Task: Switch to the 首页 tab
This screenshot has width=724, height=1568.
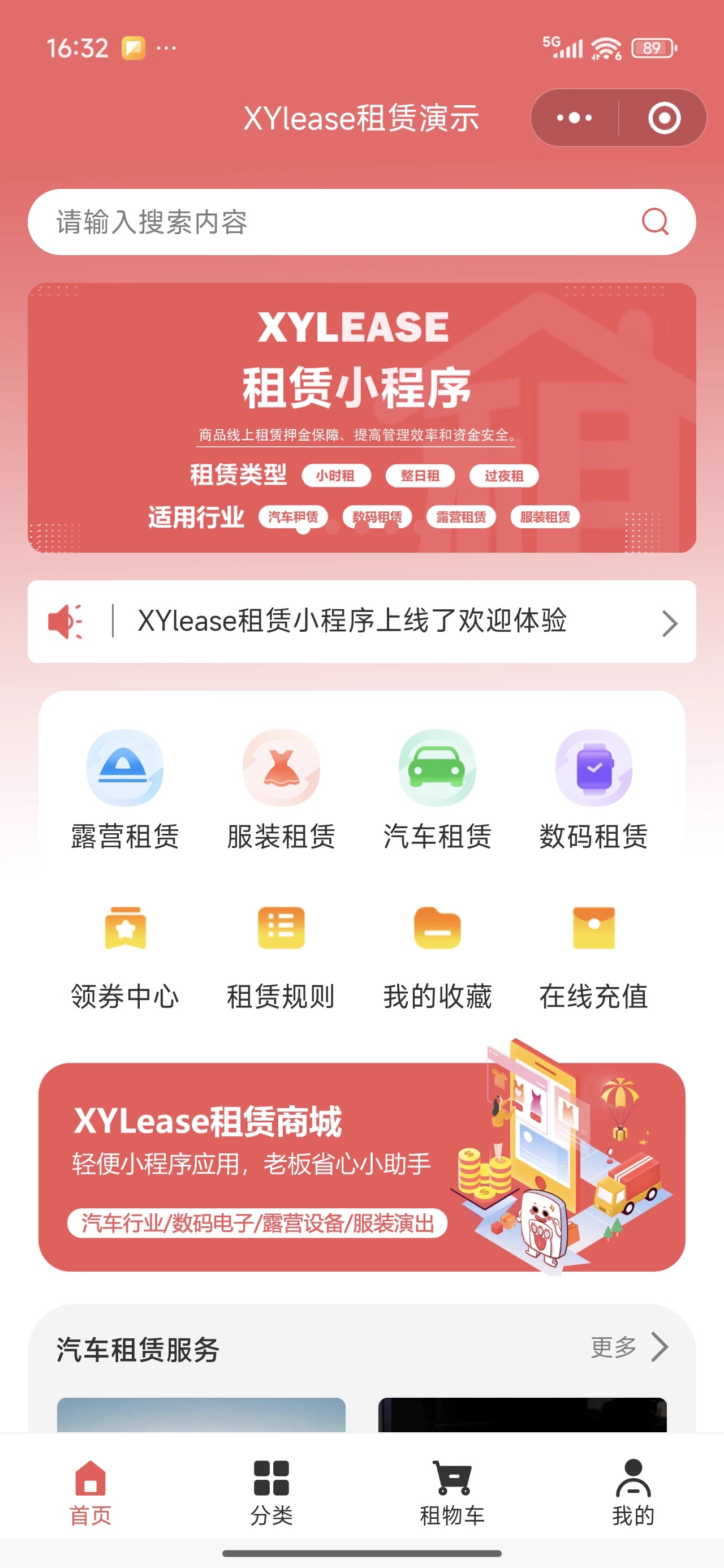Action: [x=90, y=1493]
